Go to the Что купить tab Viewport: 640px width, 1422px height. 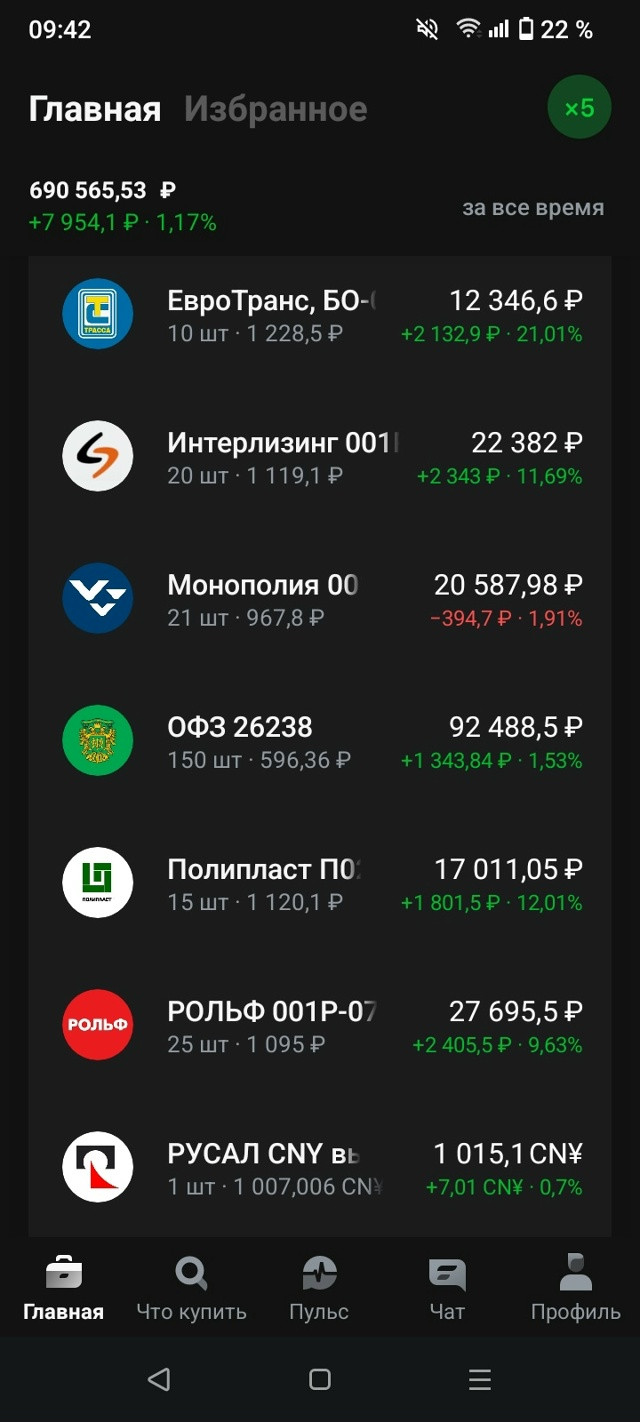tap(191, 1288)
